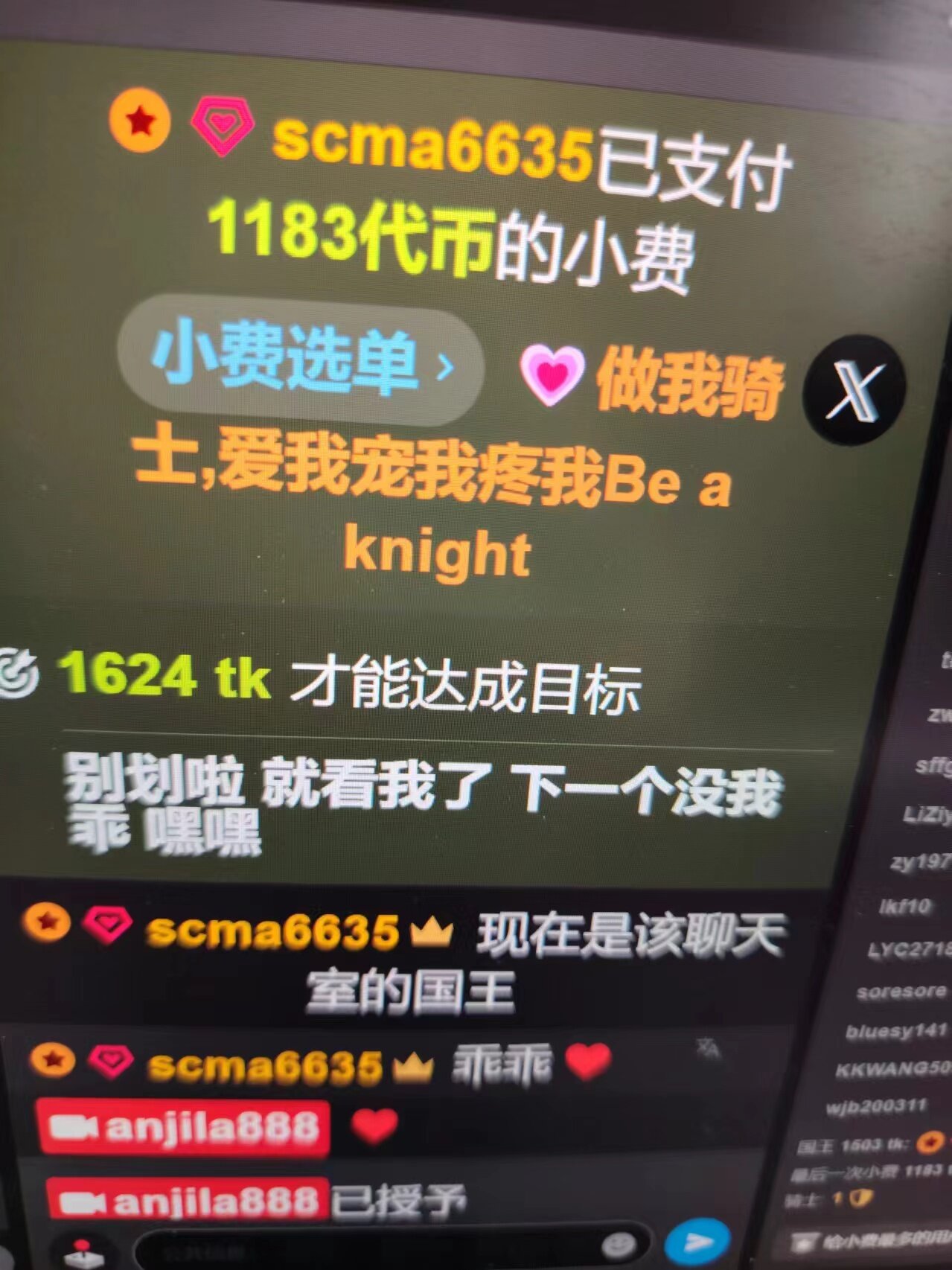Select user wjb200311 in the viewer list
This screenshot has width=952, height=1270.
click(875, 1106)
